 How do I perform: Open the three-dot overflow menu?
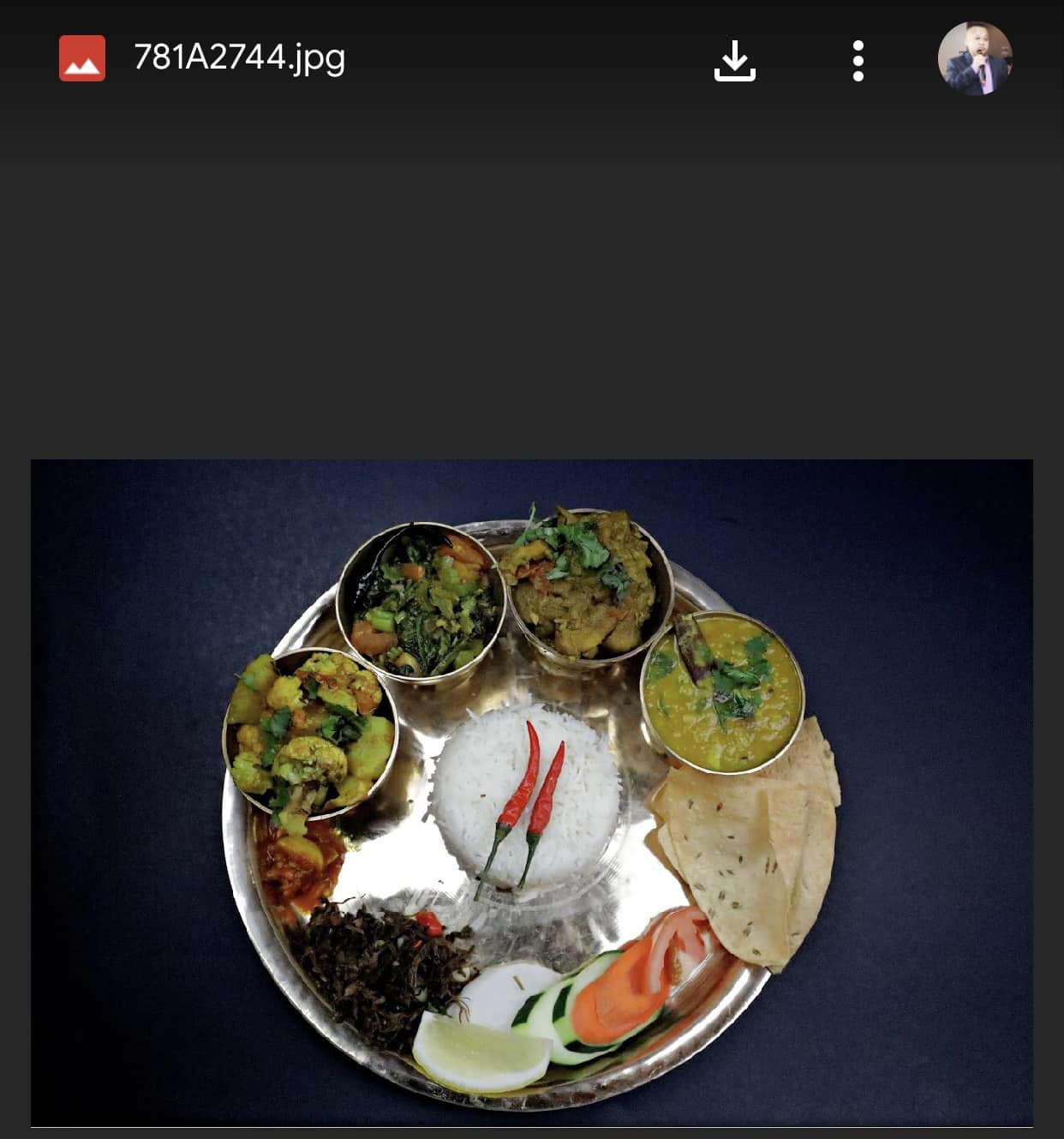coord(858,61)
